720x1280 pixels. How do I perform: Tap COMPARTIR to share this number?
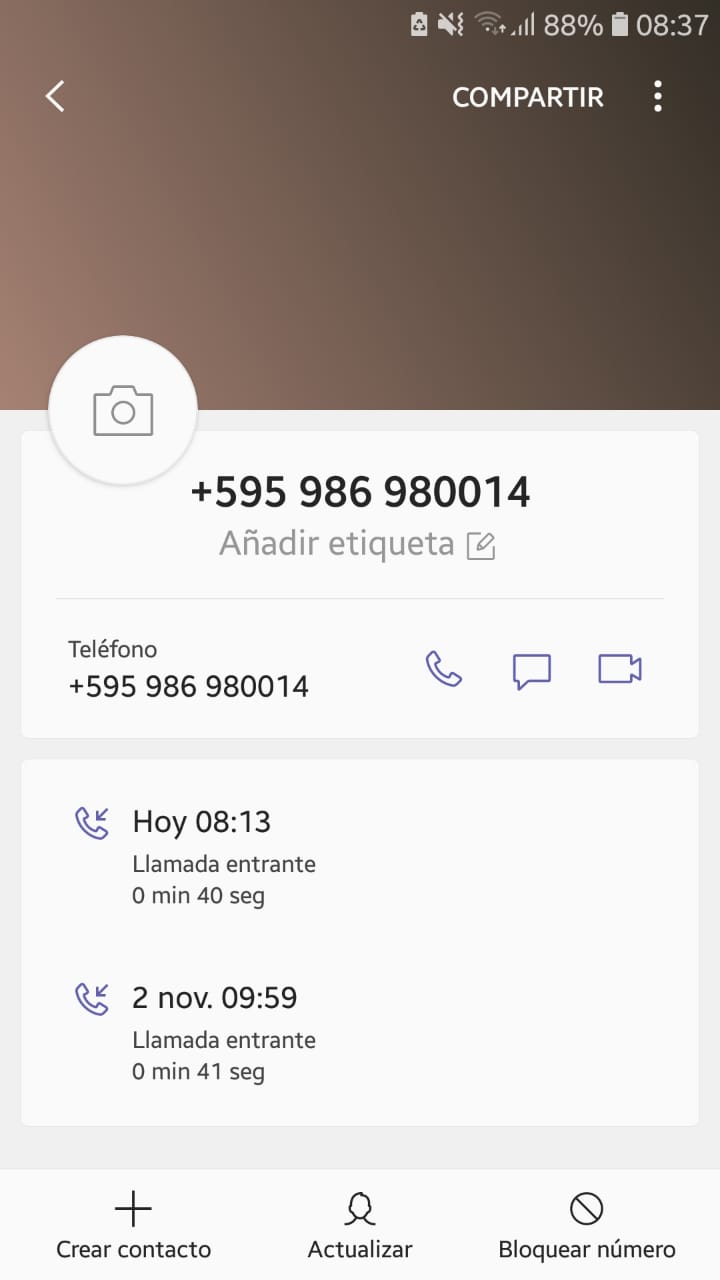tap(528, 97)
